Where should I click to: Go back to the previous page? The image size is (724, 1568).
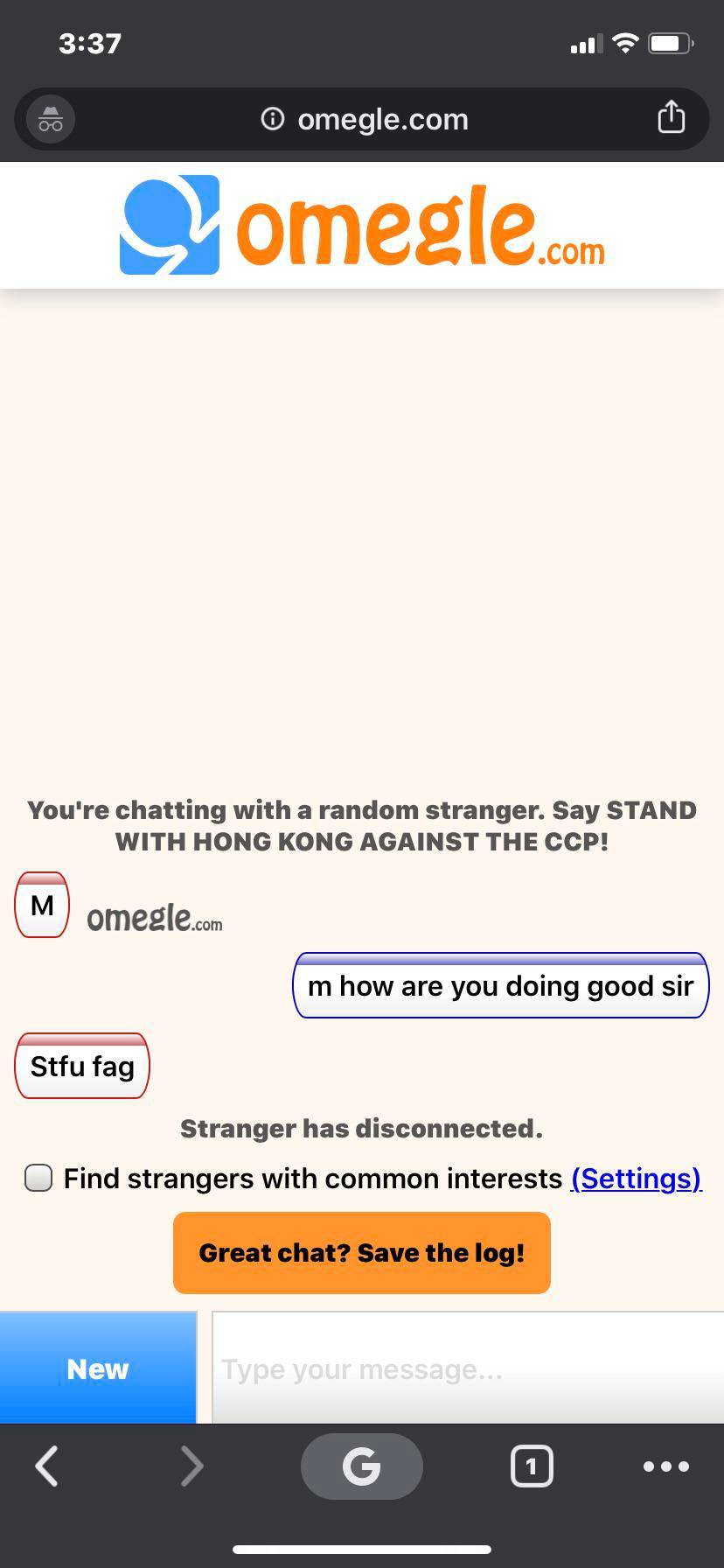[47, 1466]
